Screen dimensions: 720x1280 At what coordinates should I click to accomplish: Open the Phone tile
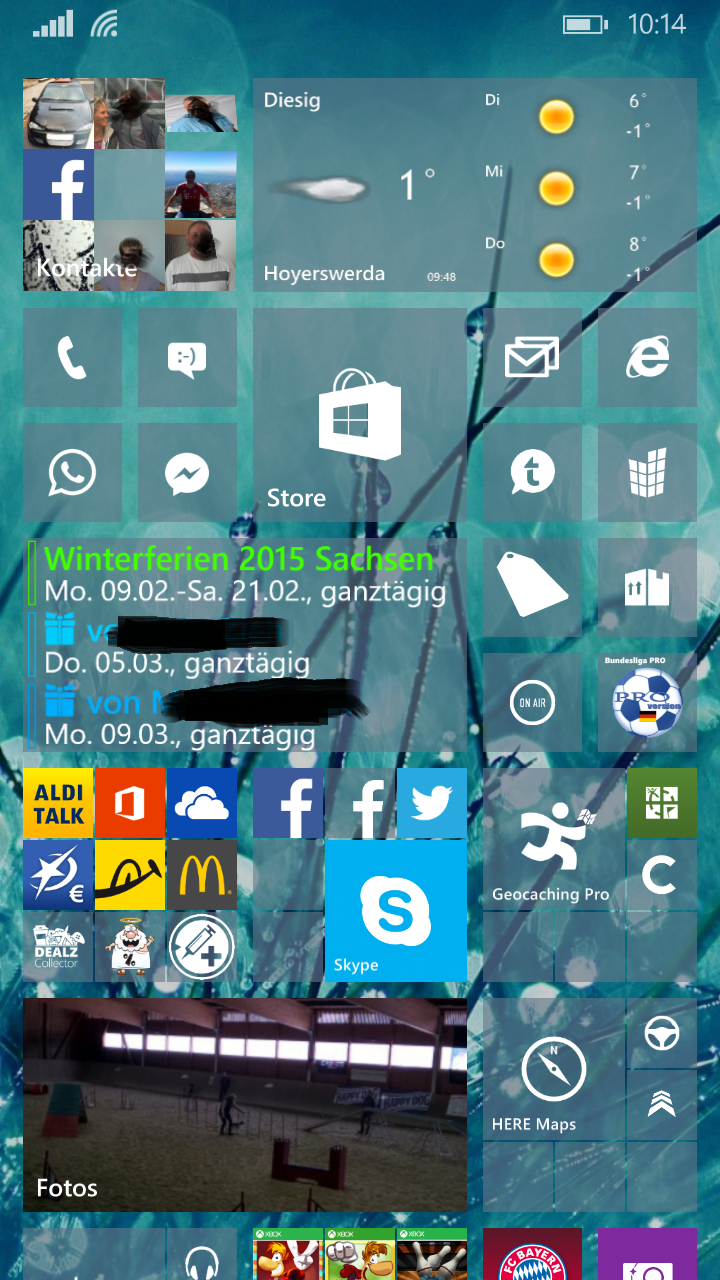(72, 357)
